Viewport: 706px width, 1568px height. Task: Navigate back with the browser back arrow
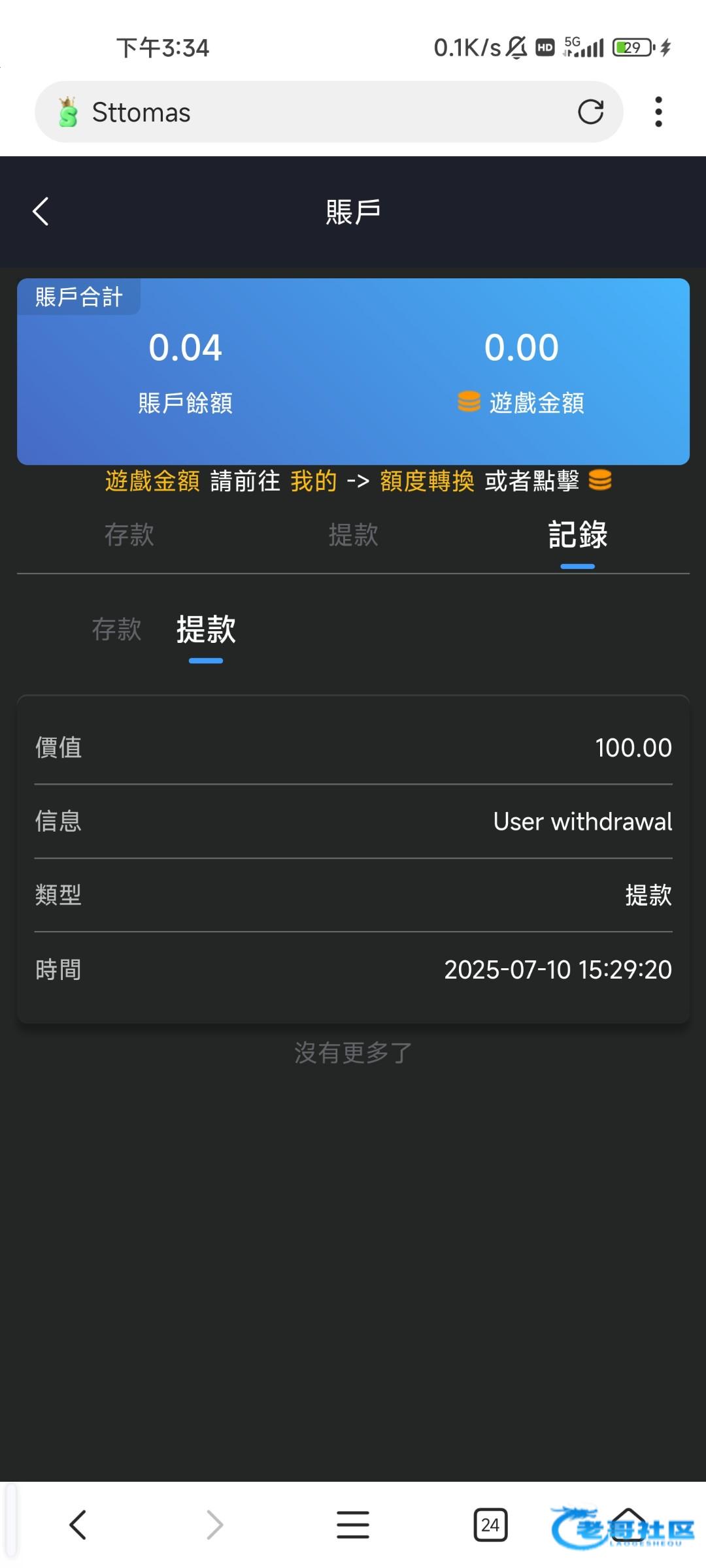tap(78, 1524)
